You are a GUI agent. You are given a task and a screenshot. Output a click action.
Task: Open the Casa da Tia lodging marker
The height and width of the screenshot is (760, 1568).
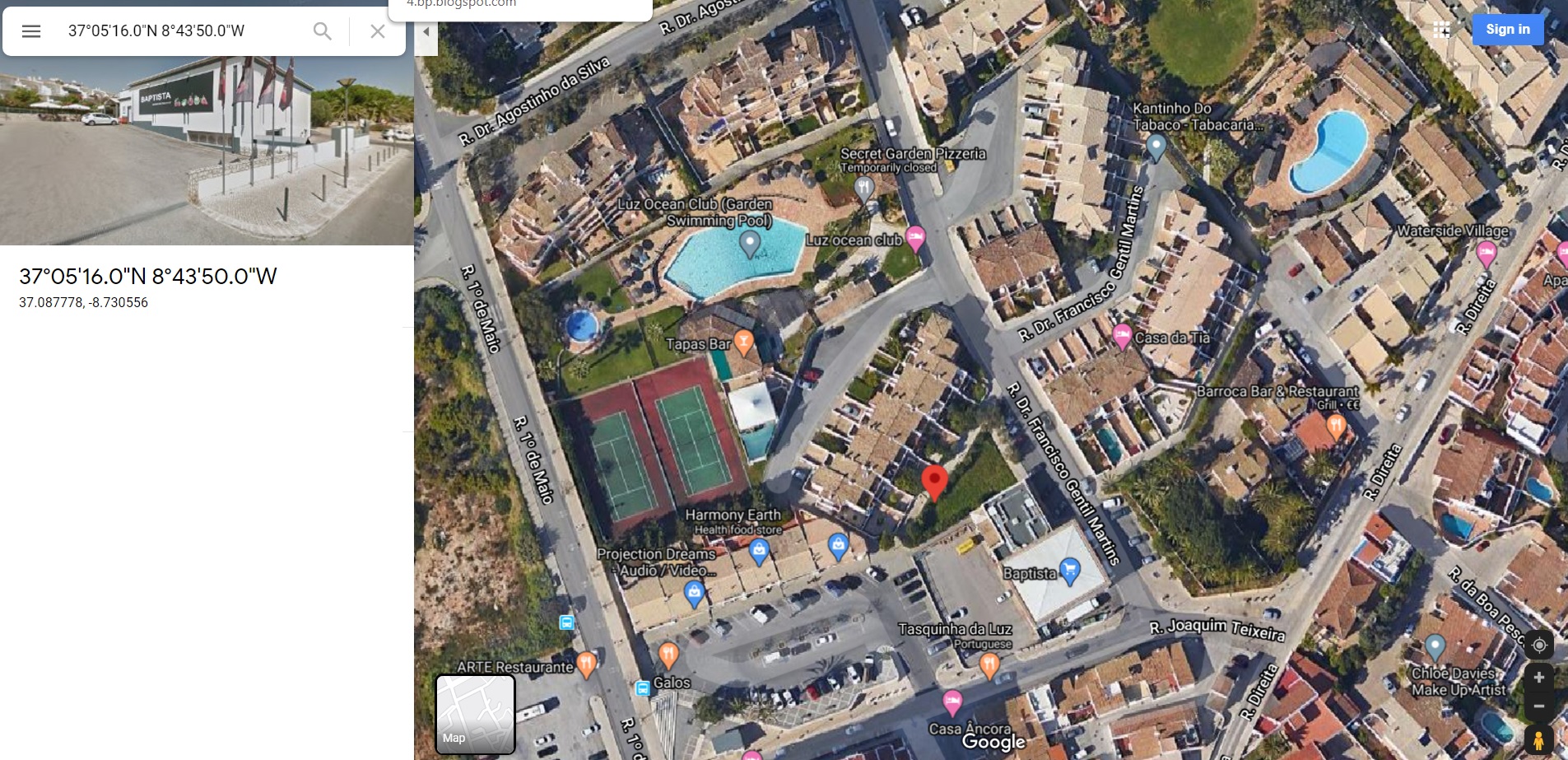pos(1121,336)
